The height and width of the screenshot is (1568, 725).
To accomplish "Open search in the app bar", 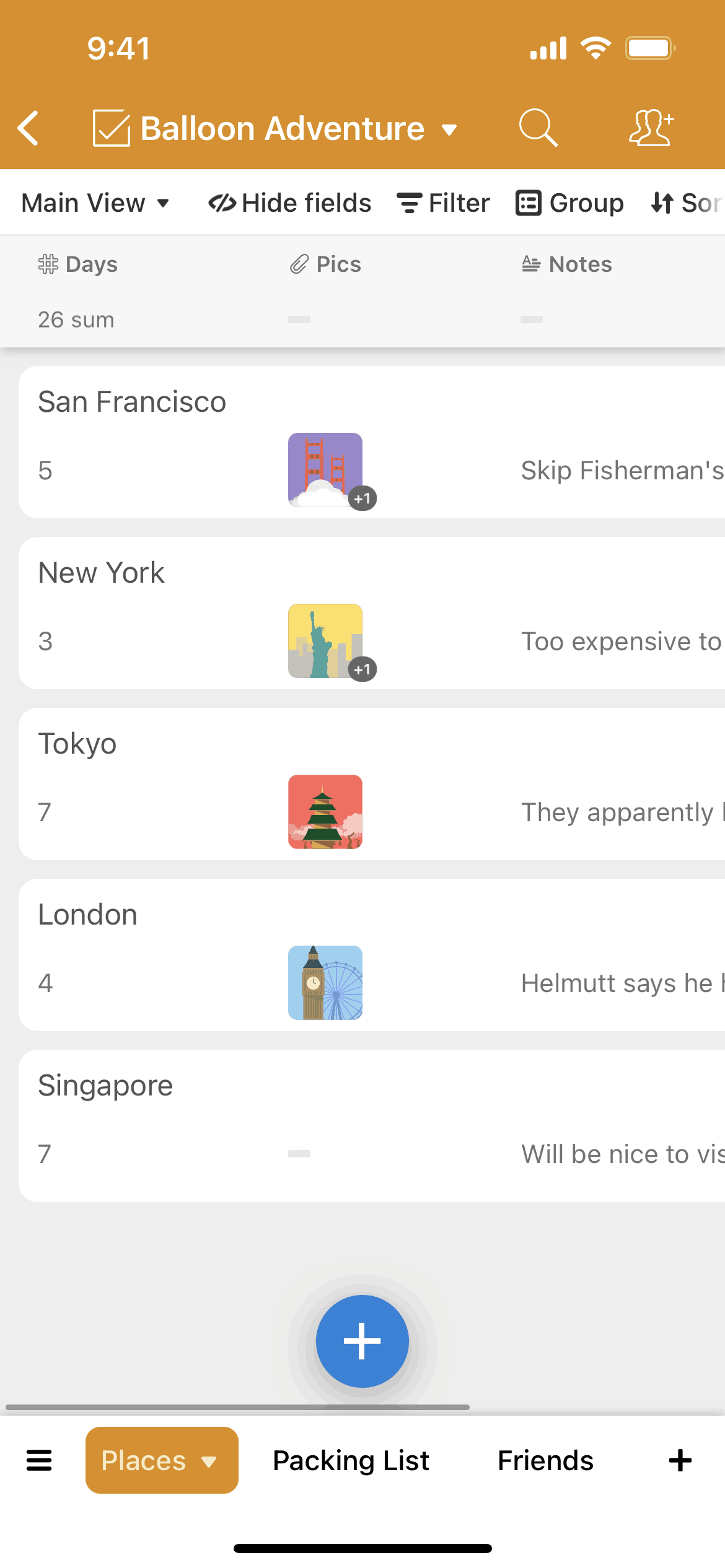I will [538, 128].
